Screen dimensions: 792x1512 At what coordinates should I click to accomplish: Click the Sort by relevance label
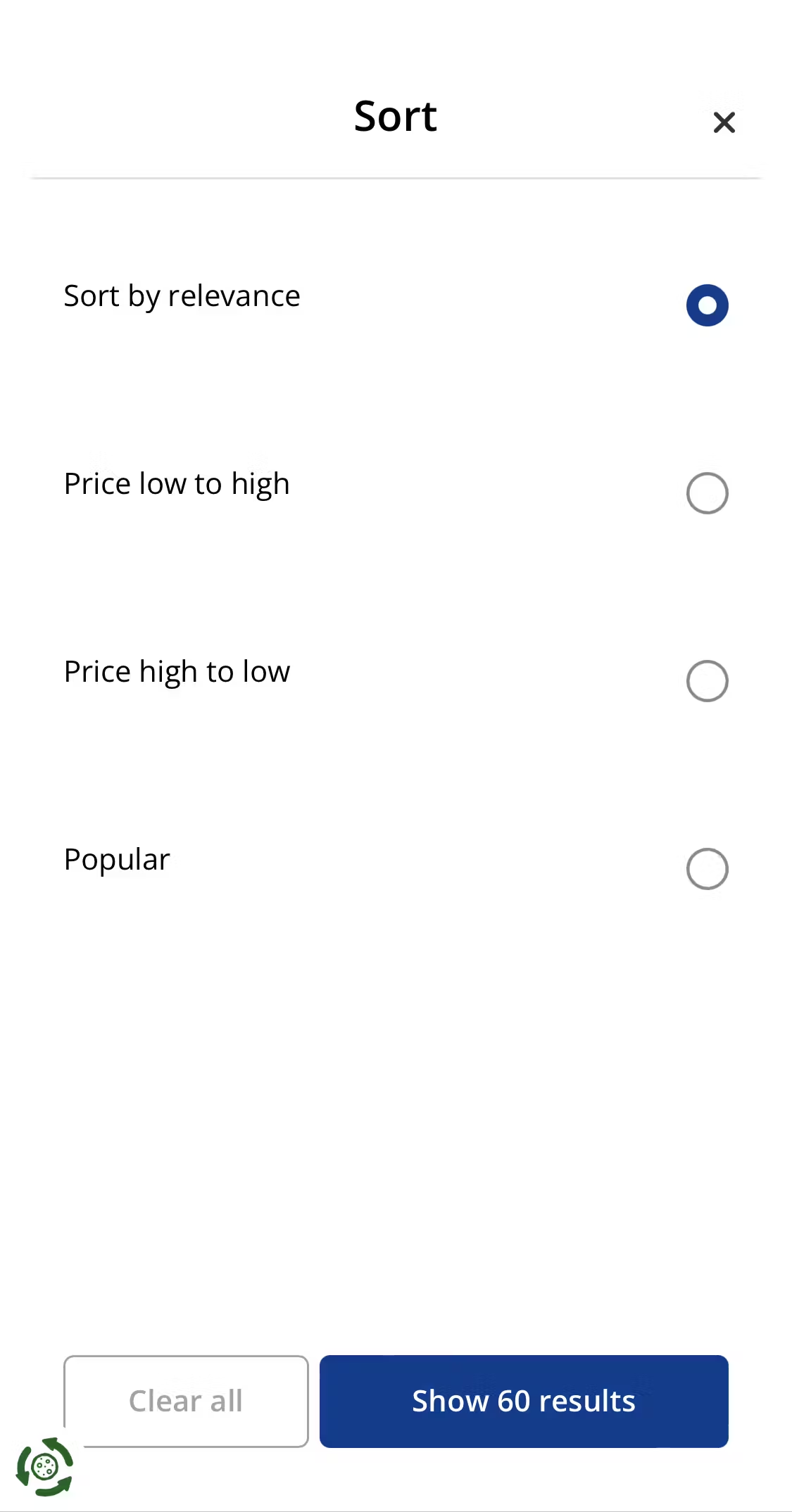click(182, 296)
